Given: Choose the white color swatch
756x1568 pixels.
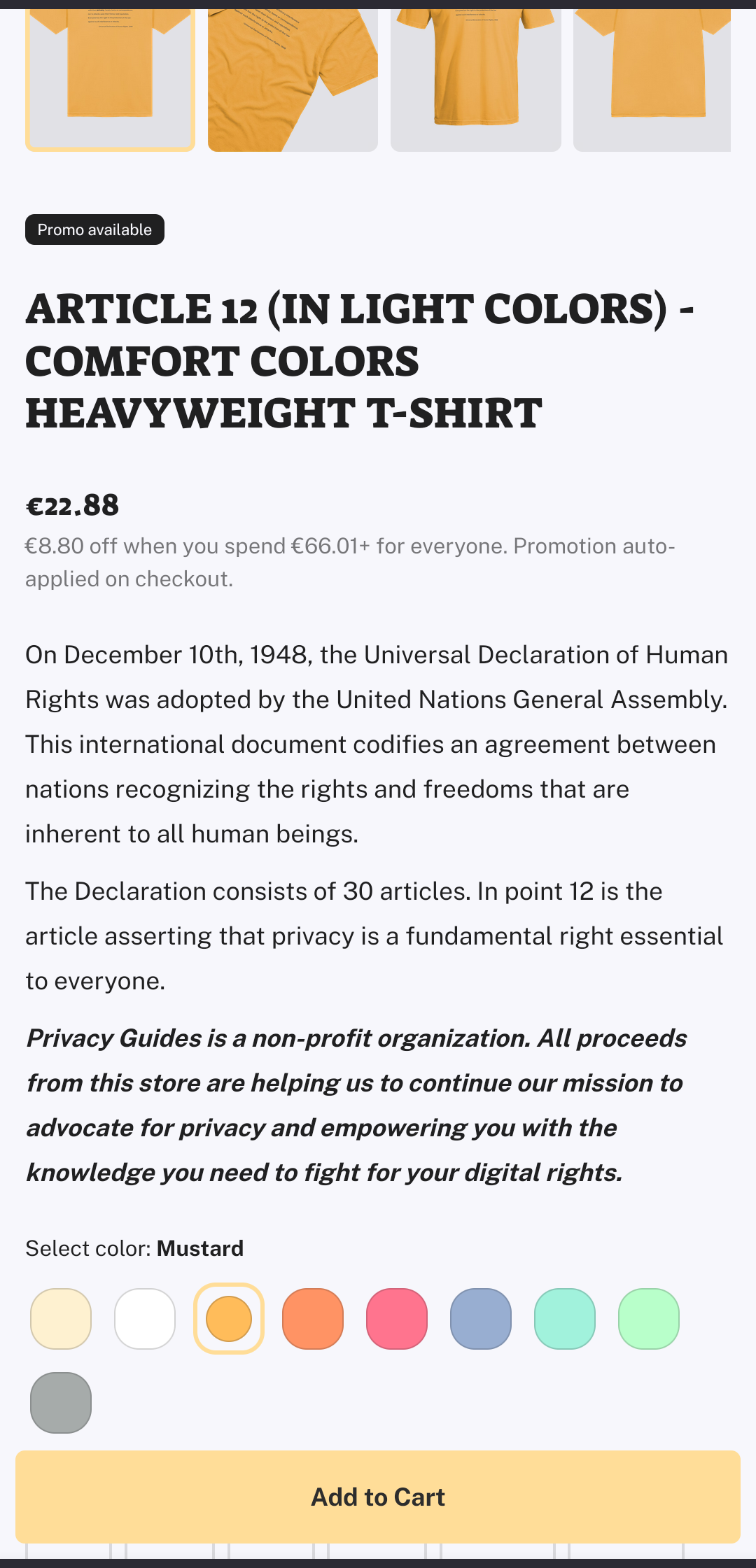Looking at the screenshot, I should pyautogui.click(x=145, y=1319).
